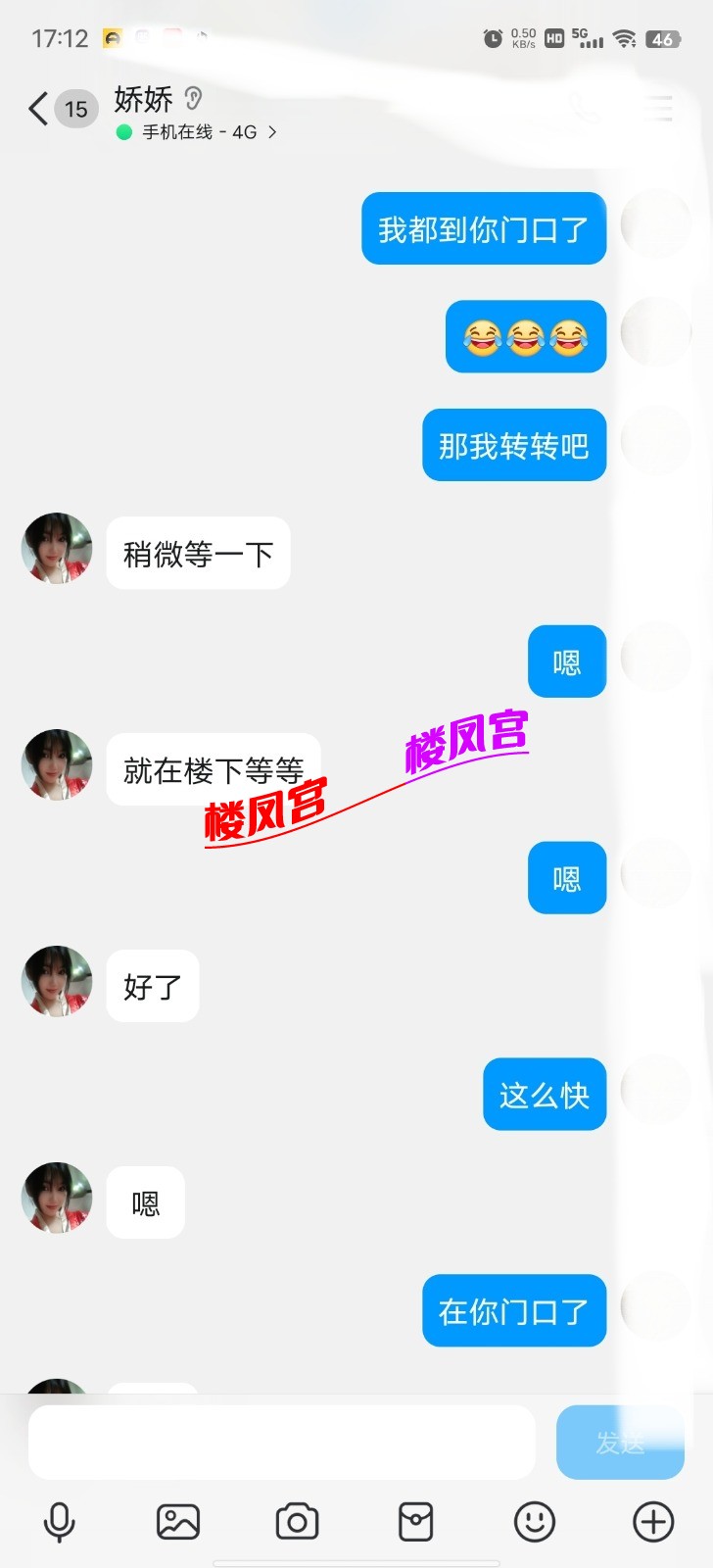Open the 手机在线 - 4G status details
This screenshot has width=713, height=1568.
(199, 132)
